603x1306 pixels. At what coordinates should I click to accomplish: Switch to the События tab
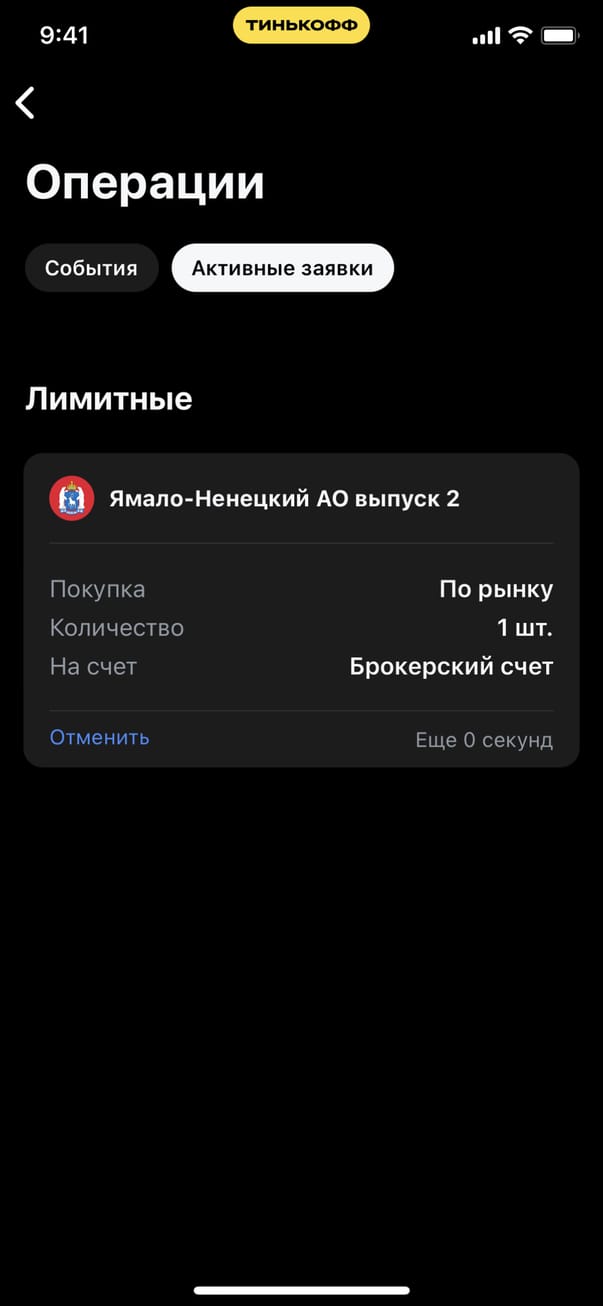(91, 268)
